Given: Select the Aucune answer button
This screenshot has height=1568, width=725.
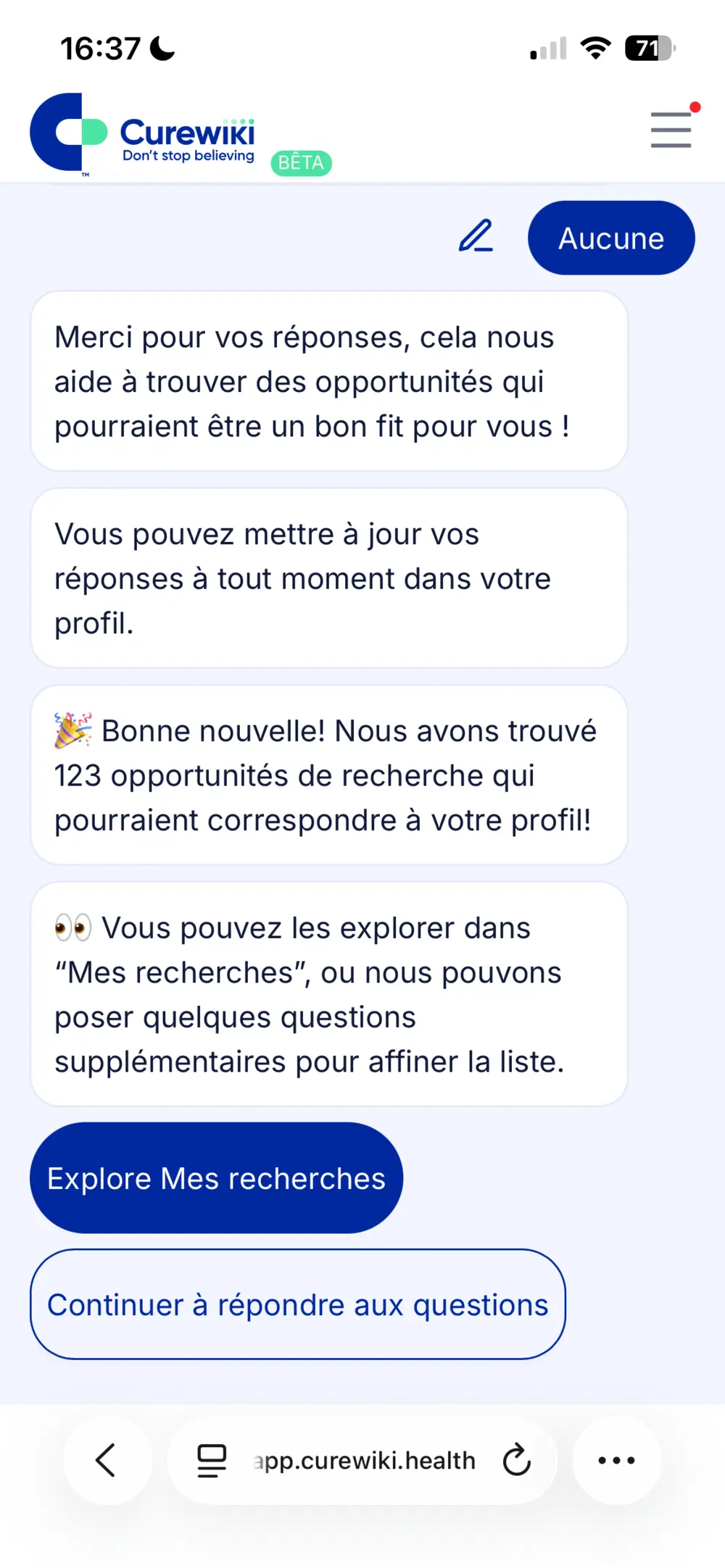Looking at the screenshot, I should pyautogui.click(x=611, y=238).
